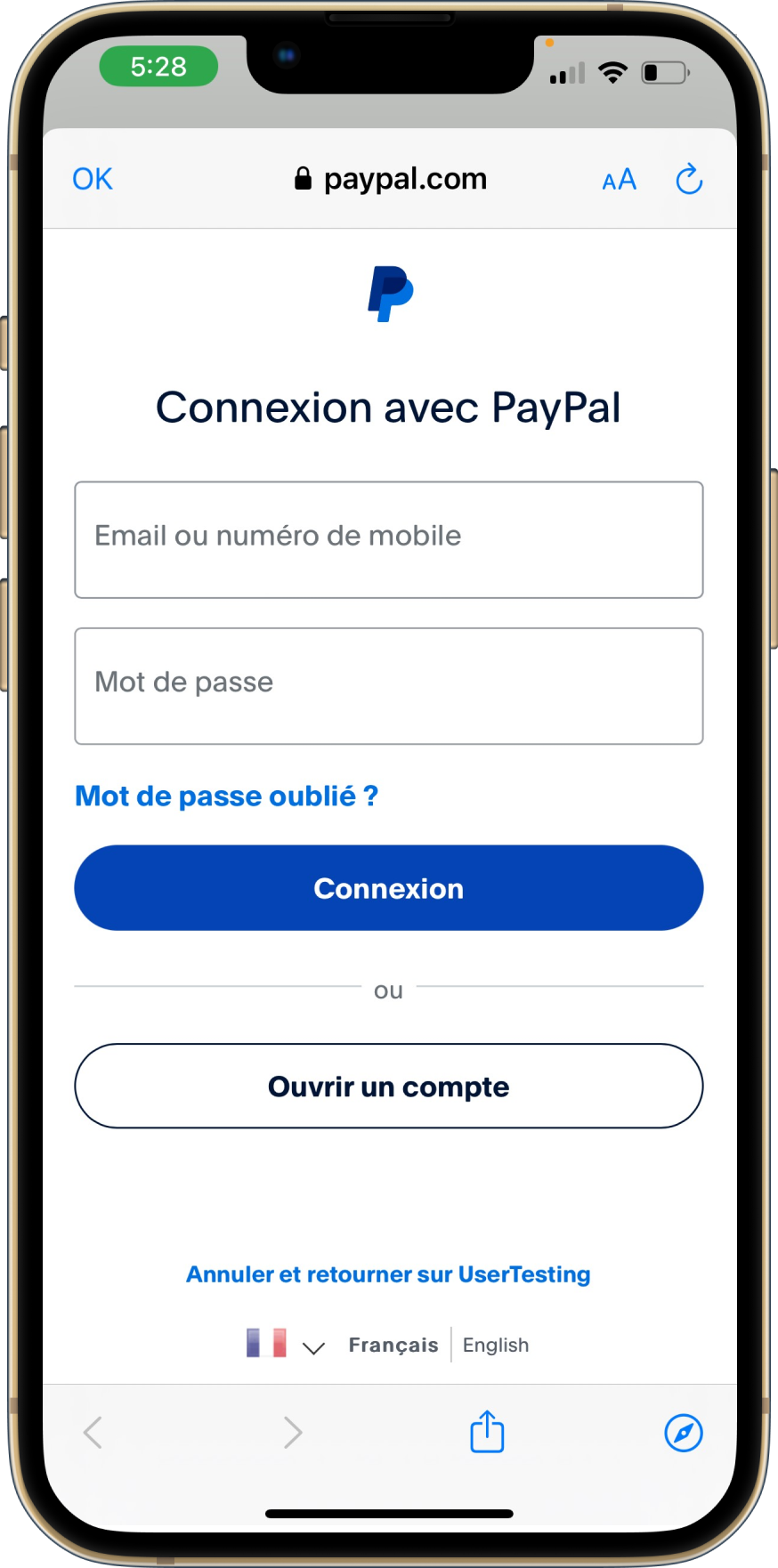
Task: Select Ouvrir un compte
Action: tap(389, 1087)
